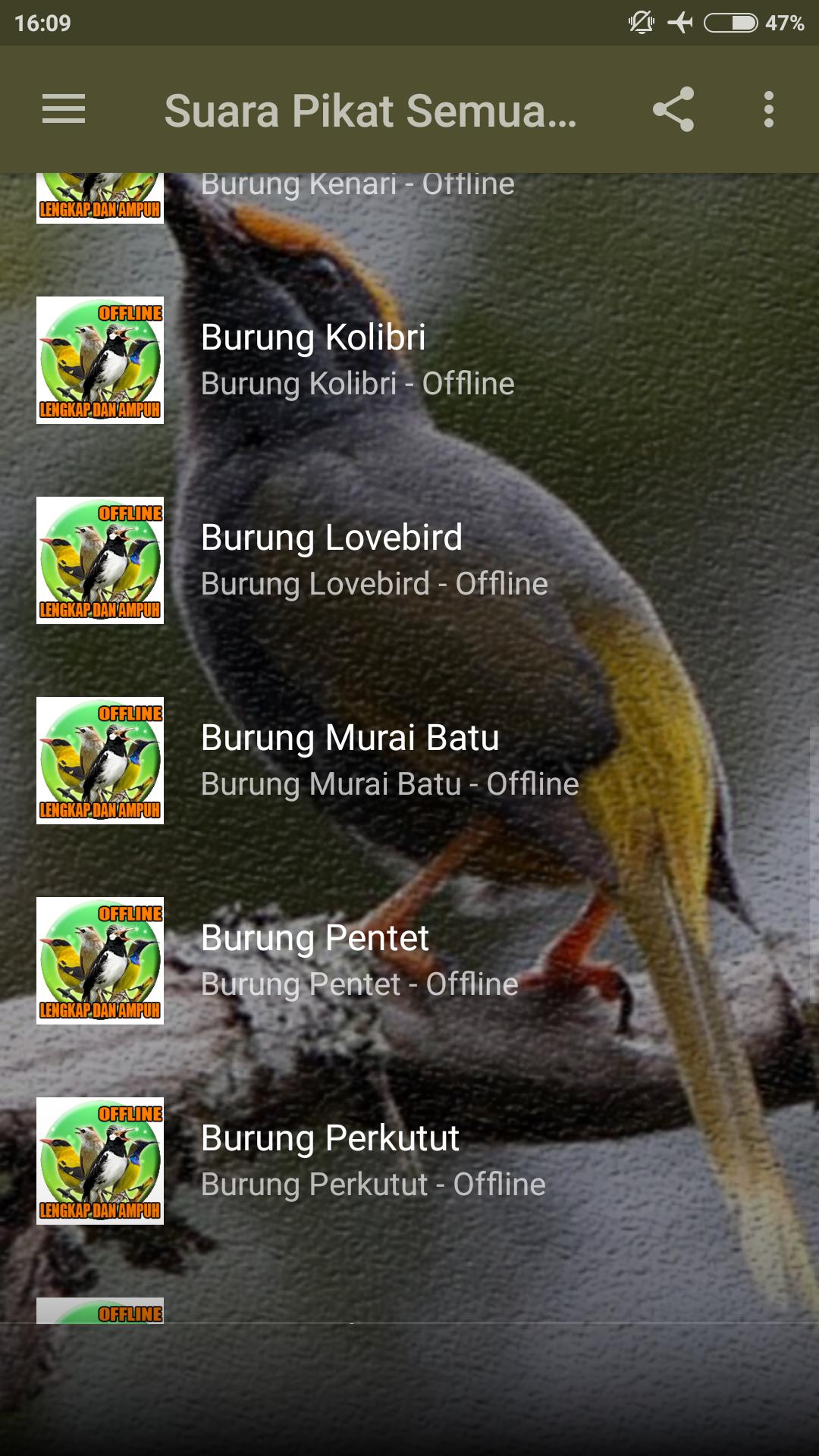Open the three-dot overflow menu
Image resolution: width=819 pixels, height=1456 pixels.
[768, 109]
